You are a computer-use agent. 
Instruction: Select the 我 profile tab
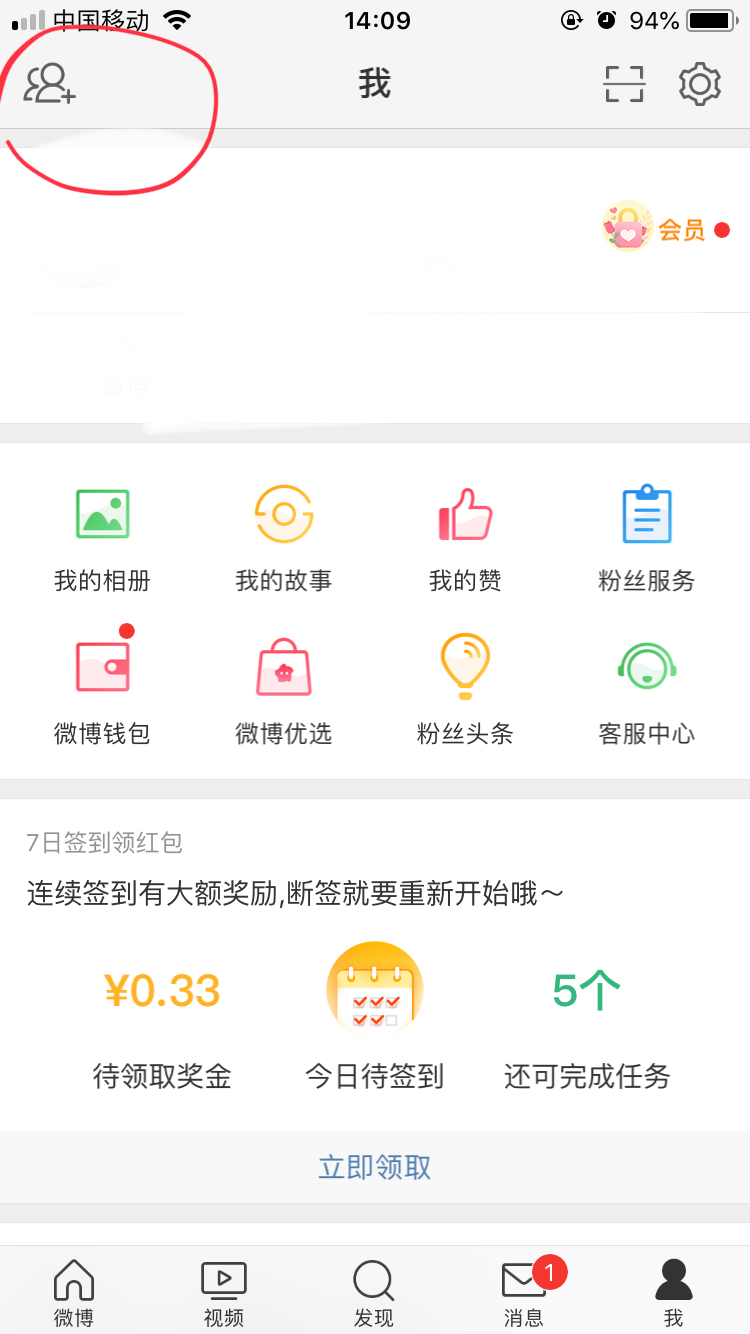(x=674, y=1292)
